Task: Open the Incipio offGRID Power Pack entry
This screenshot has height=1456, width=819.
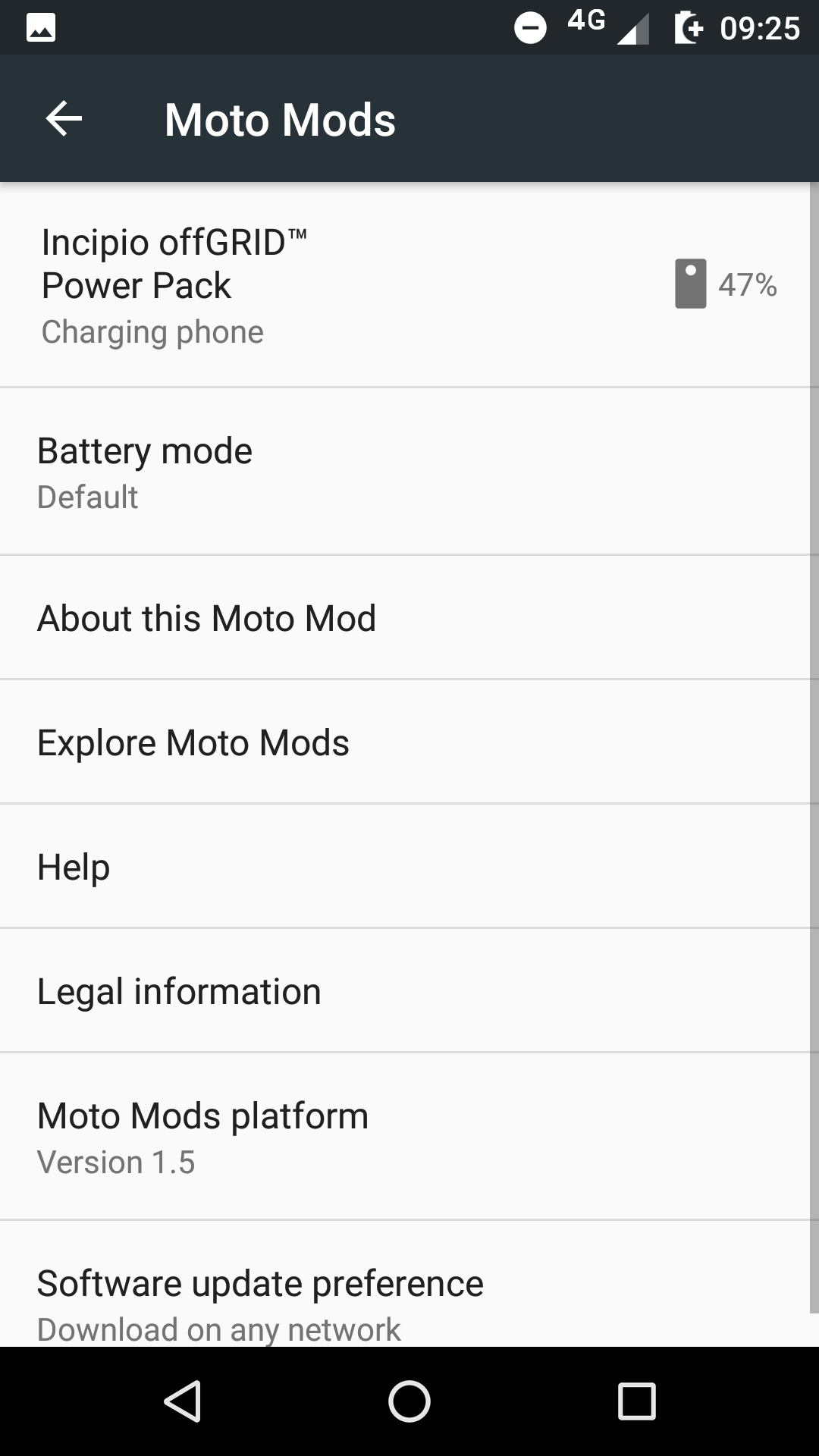Action: [x=409, y=285]
